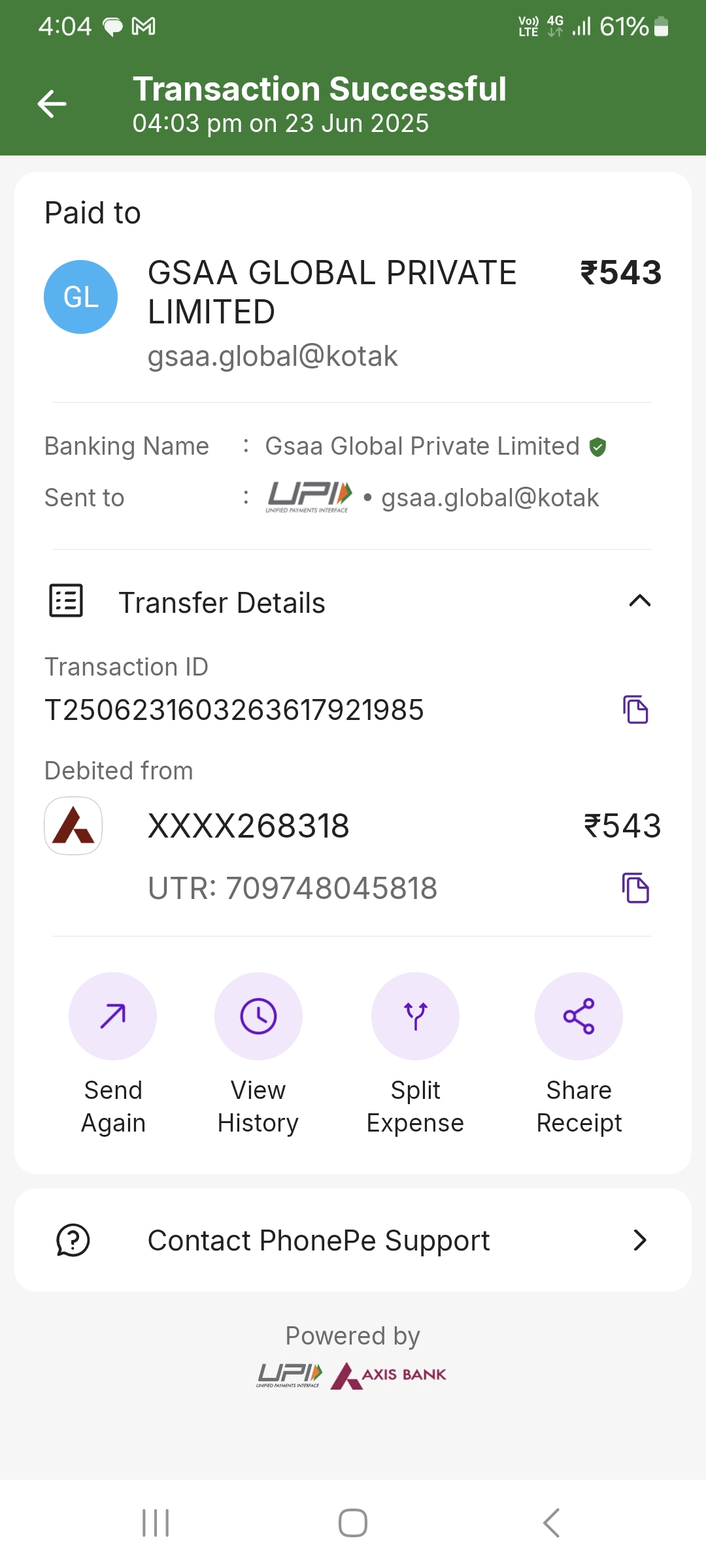Viewport: 706px width, 1568px height.
Task: Open Contact PhonePe Support
Action: click(x=353, y=1240)
